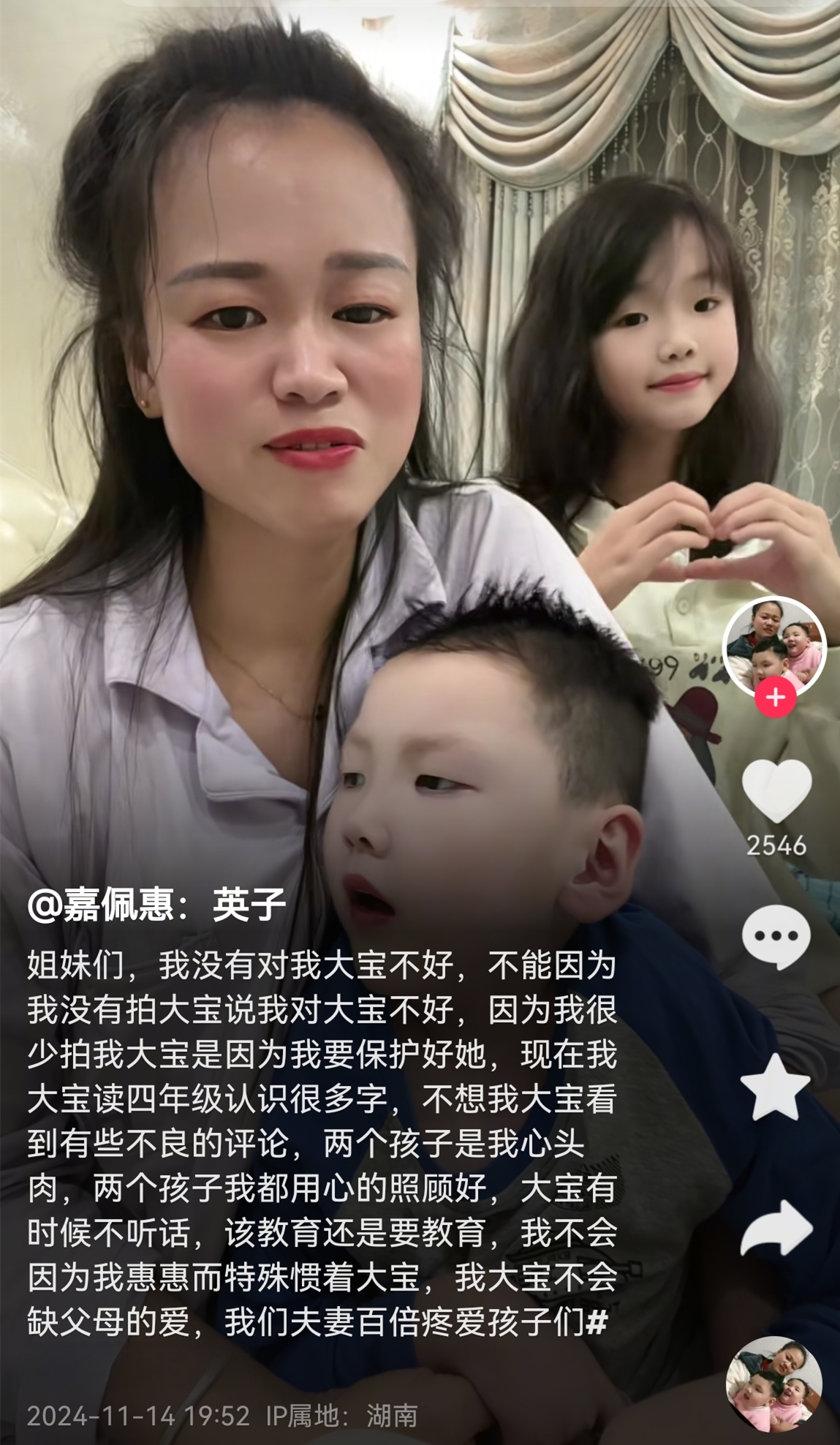Follow the creator via red plus button
This screenshot has width=840, height=1445.
776,697
